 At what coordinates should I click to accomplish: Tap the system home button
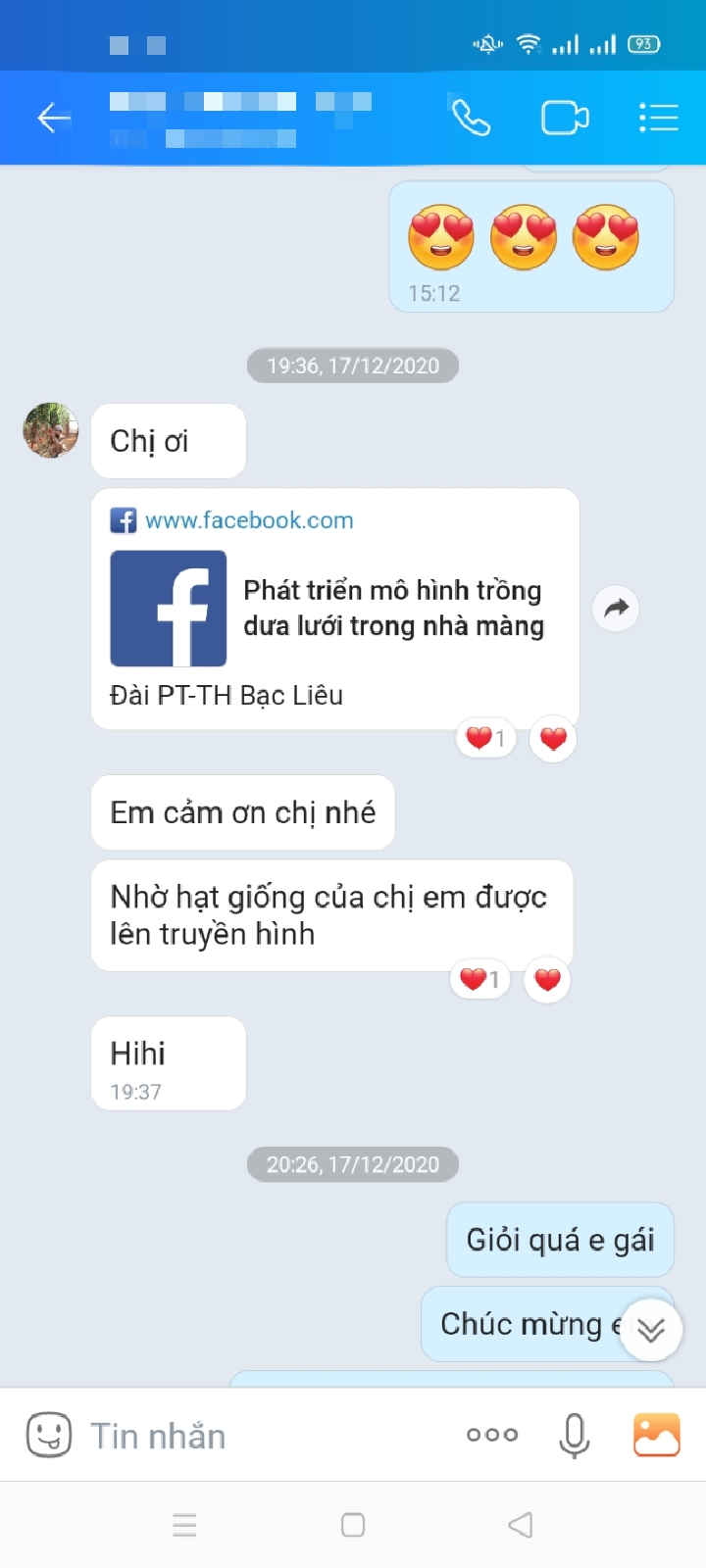click(353, 1525)
